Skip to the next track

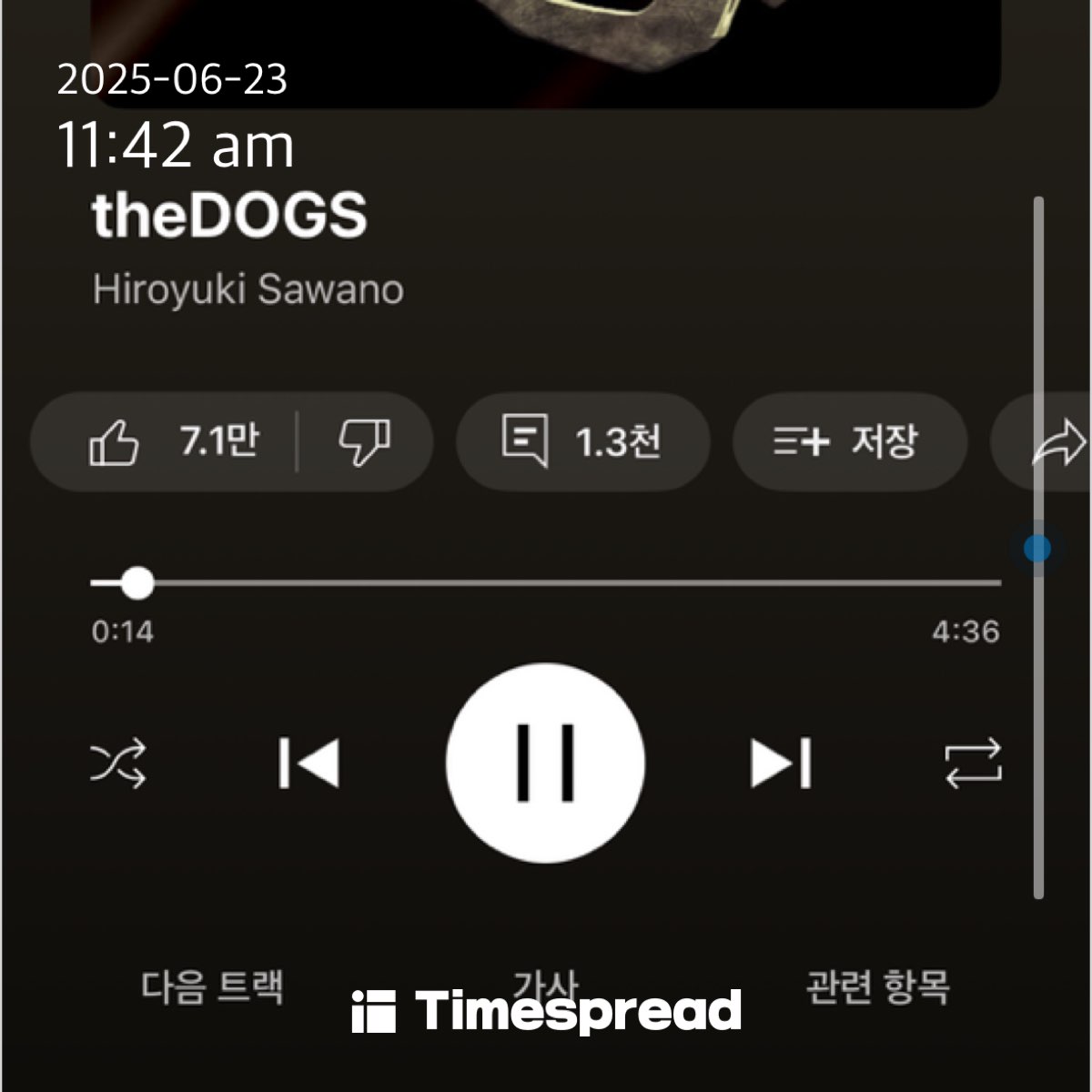pos(781,763)
